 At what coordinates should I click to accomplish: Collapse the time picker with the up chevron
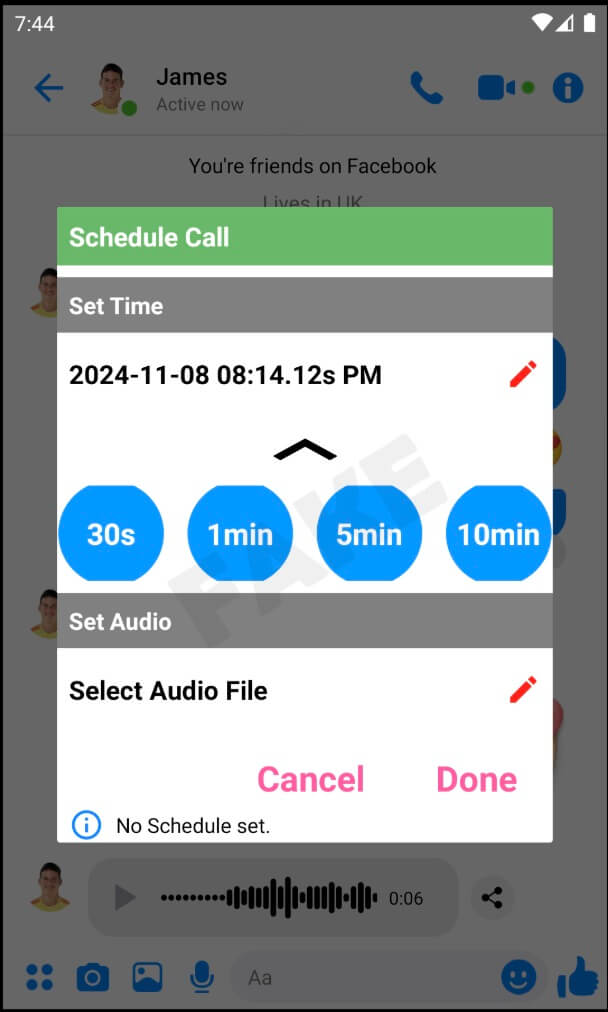point(305,451)
